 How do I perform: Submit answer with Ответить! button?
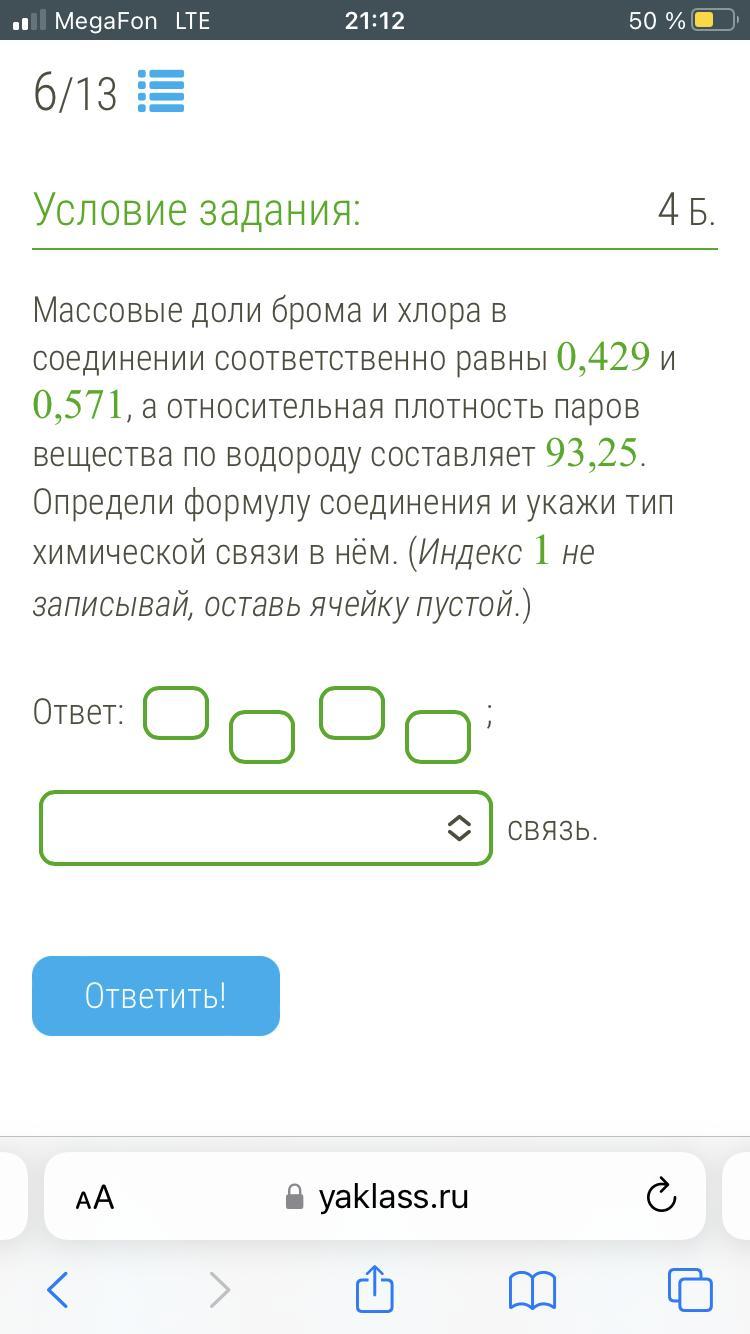(x=156, y=996)
